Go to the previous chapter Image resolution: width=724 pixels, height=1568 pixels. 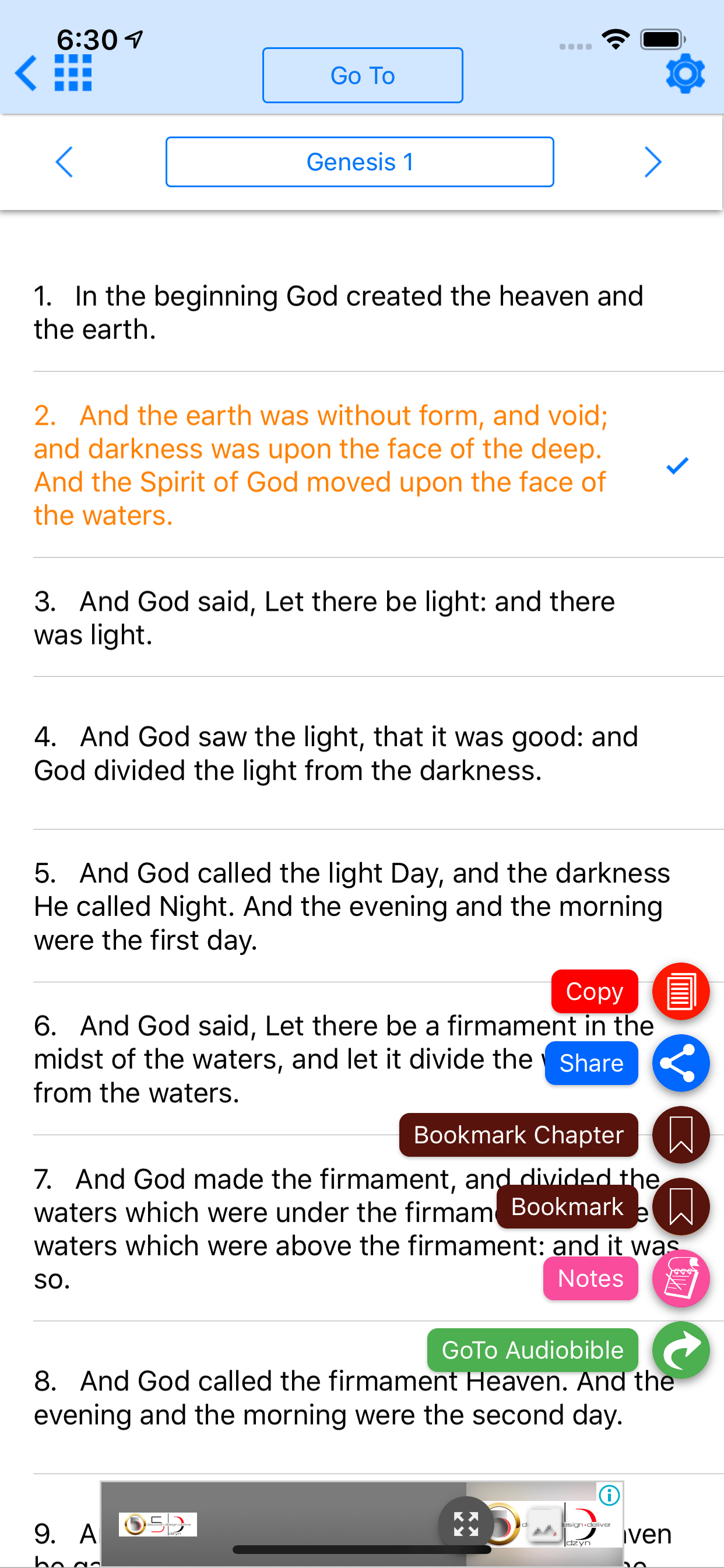[64, 162]
